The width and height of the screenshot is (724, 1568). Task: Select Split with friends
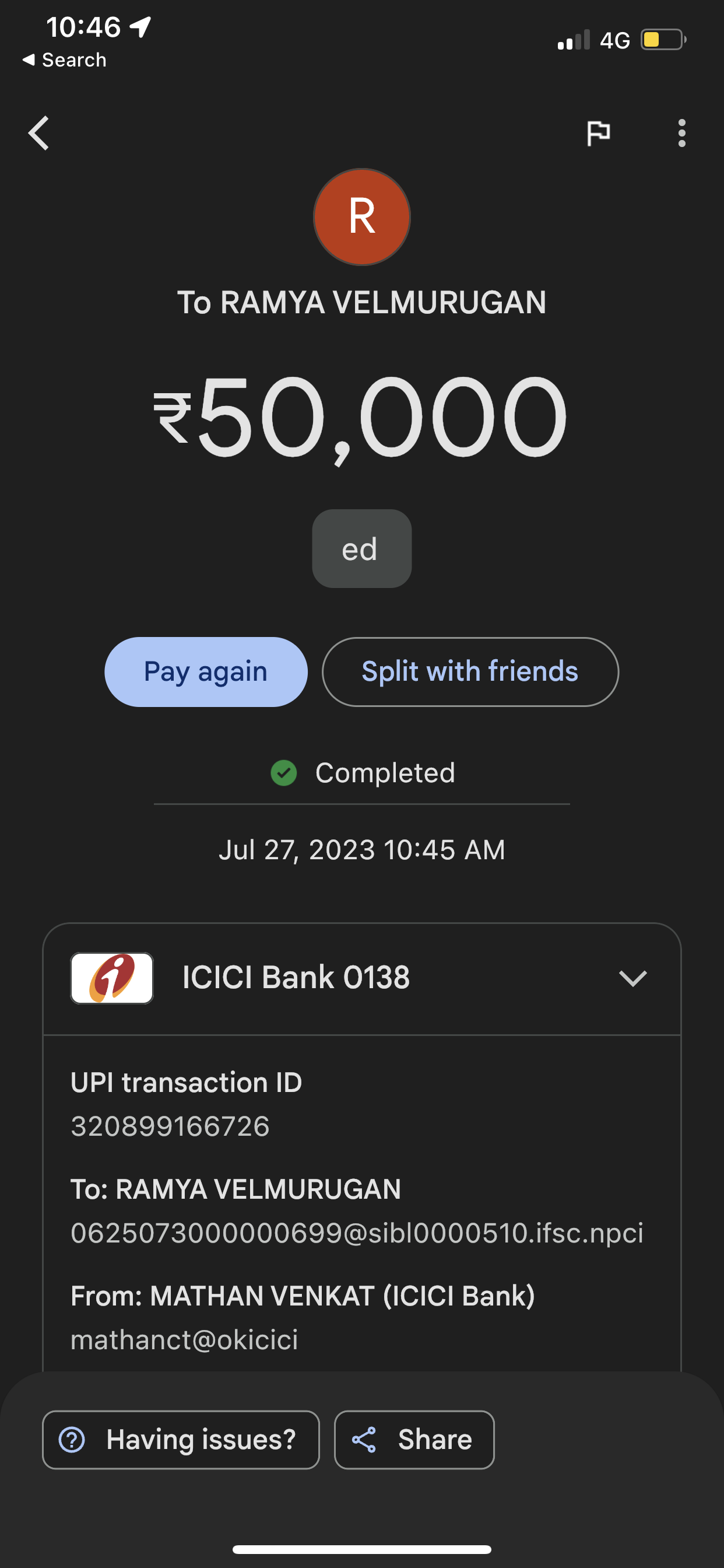[x=470, y=671]
